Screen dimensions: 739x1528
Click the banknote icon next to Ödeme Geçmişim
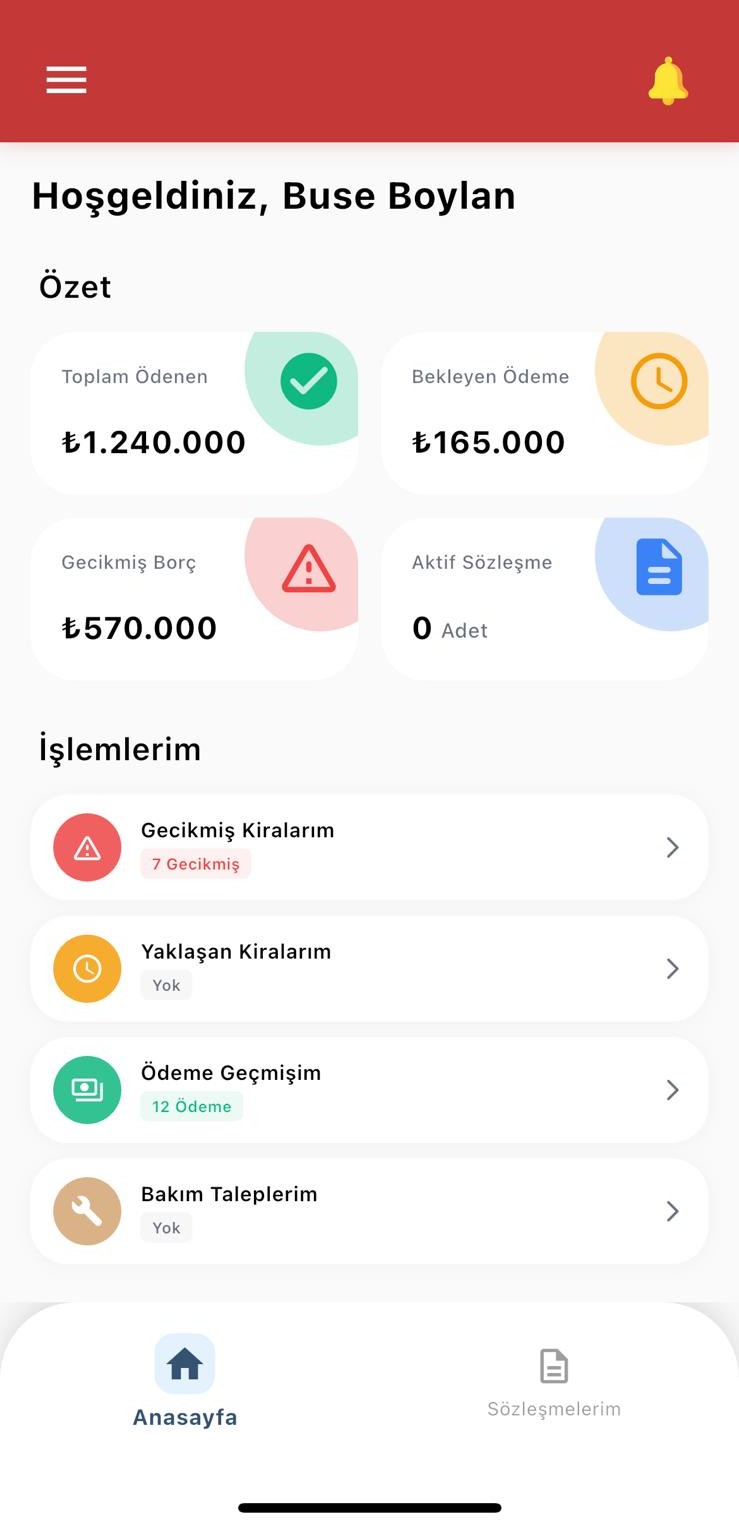pos(87,1090)
